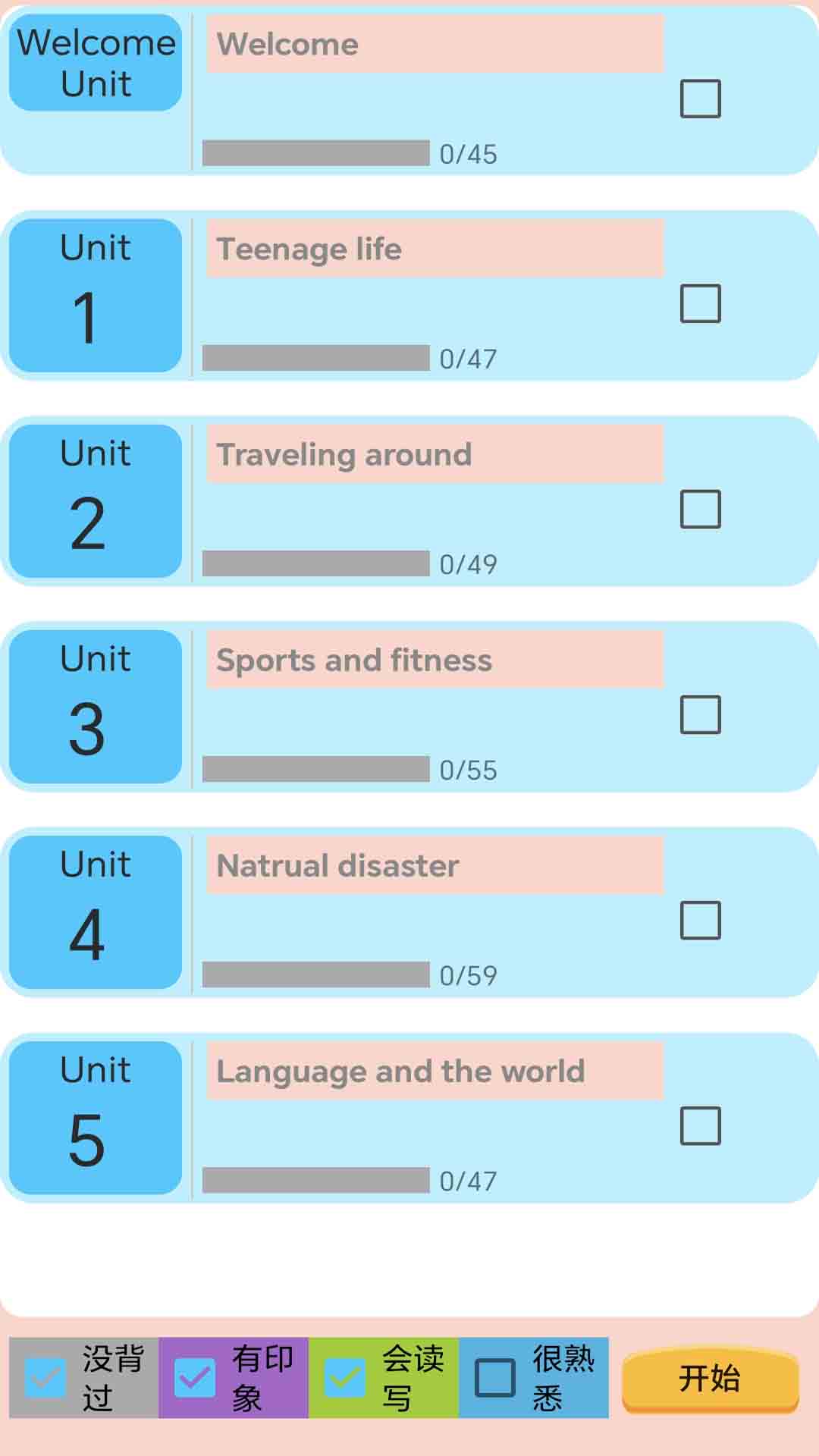Click the progress bar showing 0/55
819x1456 pixels.
pyautogui.click(x=315, y=767)
